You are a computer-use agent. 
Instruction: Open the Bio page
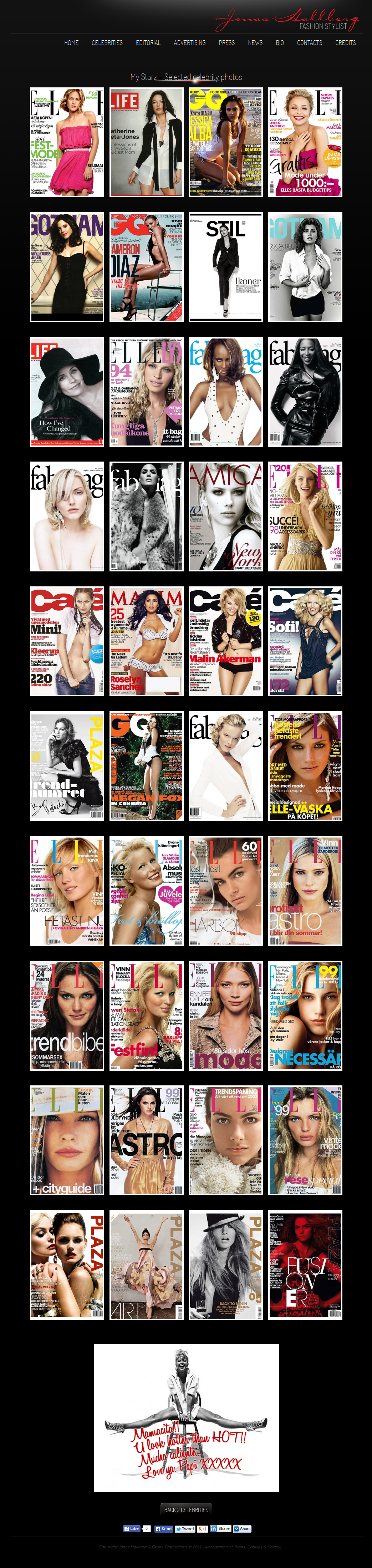point(280,42)
